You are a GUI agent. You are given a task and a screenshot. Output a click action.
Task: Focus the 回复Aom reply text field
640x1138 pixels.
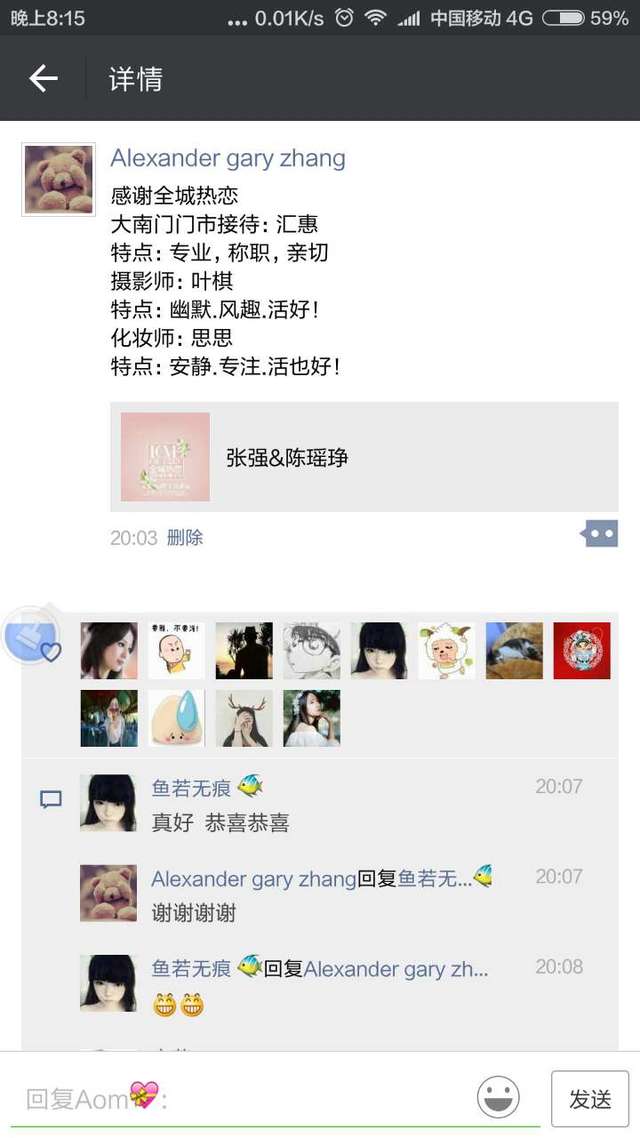[247, 1099]
